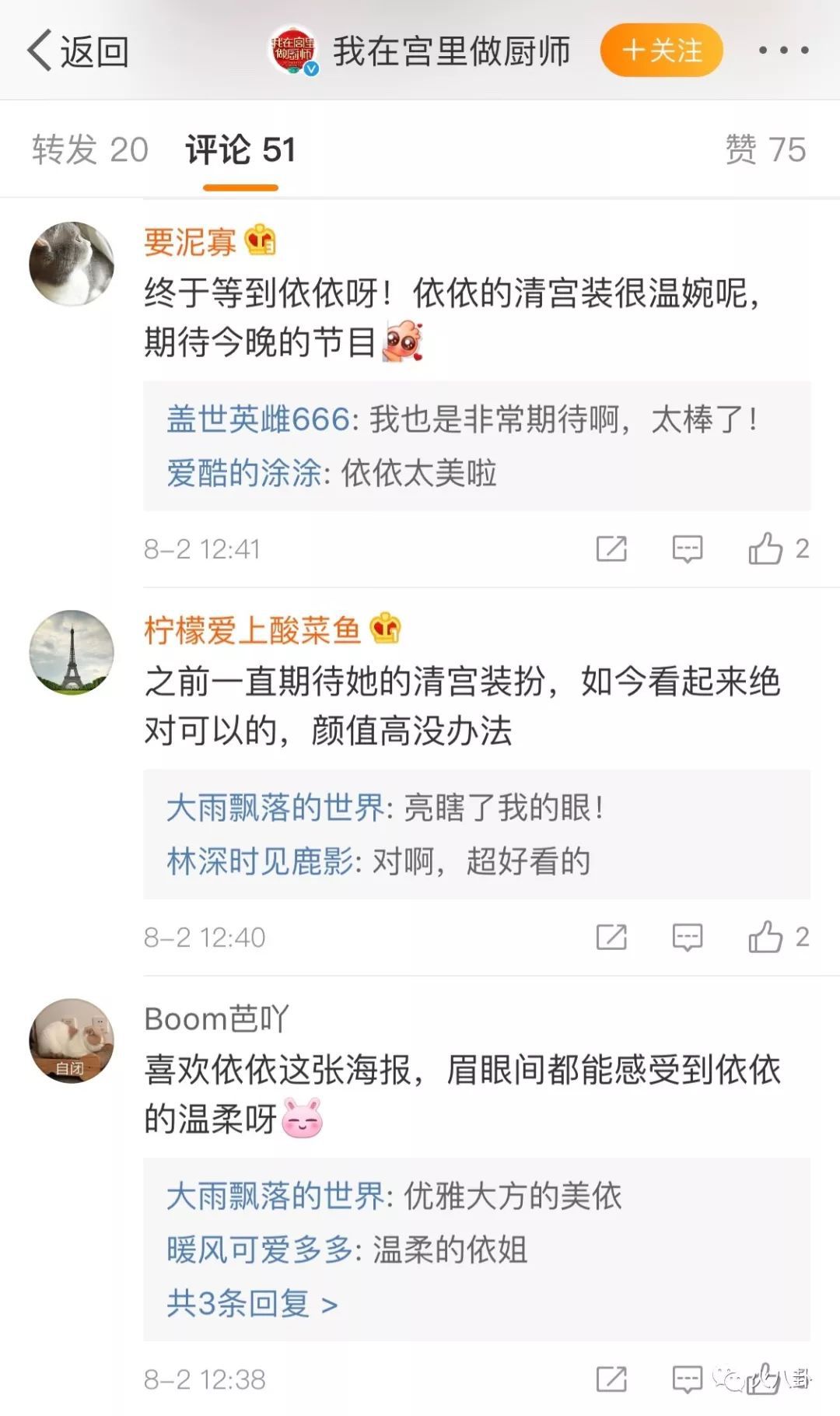Reply to 柠檬爱上酸菜鱼's comment
The image size is (840, 1416).
pyautogui.click(x=687, y=937)
